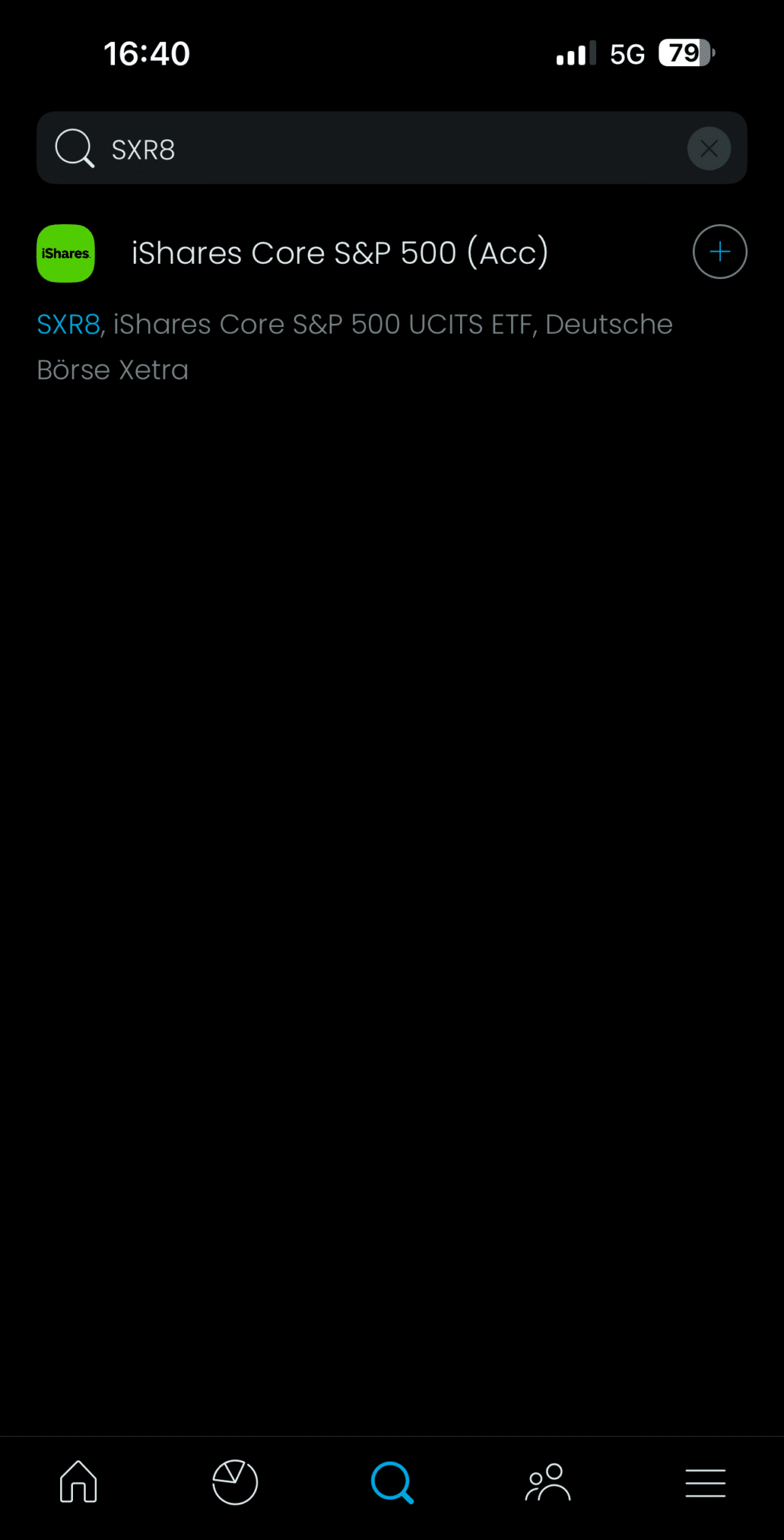Image resolution: width=784 pixels, height=1540 pixels.
Task: Open the community people tab
Action: click(x=548, y=1482)
